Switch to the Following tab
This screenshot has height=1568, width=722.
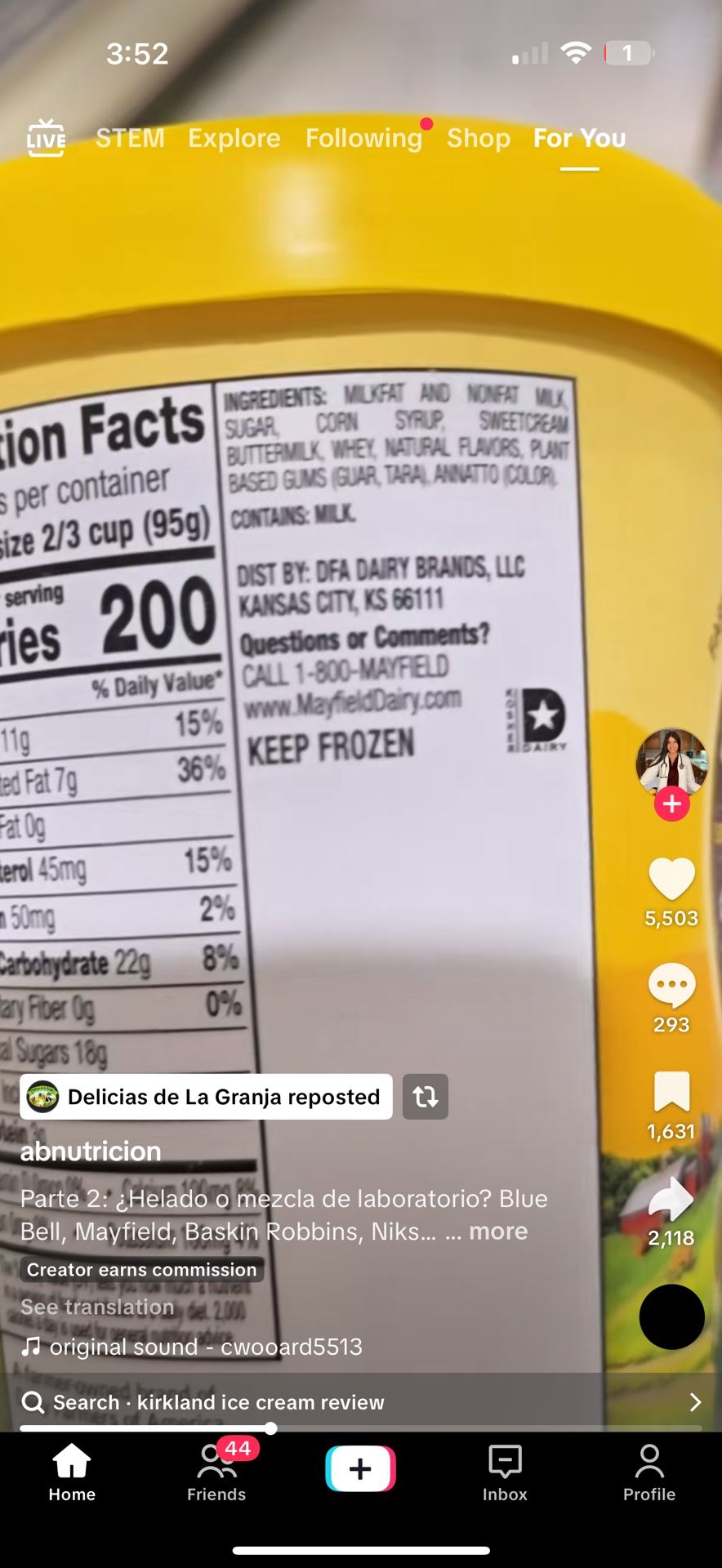[363, 138]
